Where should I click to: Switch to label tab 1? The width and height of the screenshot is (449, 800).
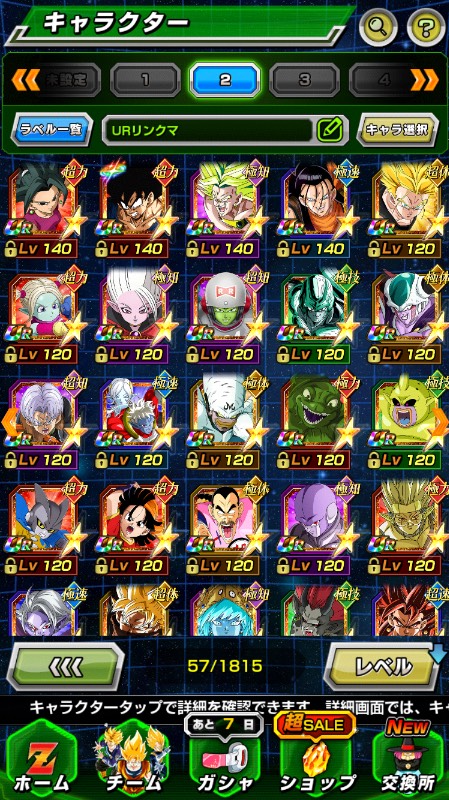[x=145, y=80]
